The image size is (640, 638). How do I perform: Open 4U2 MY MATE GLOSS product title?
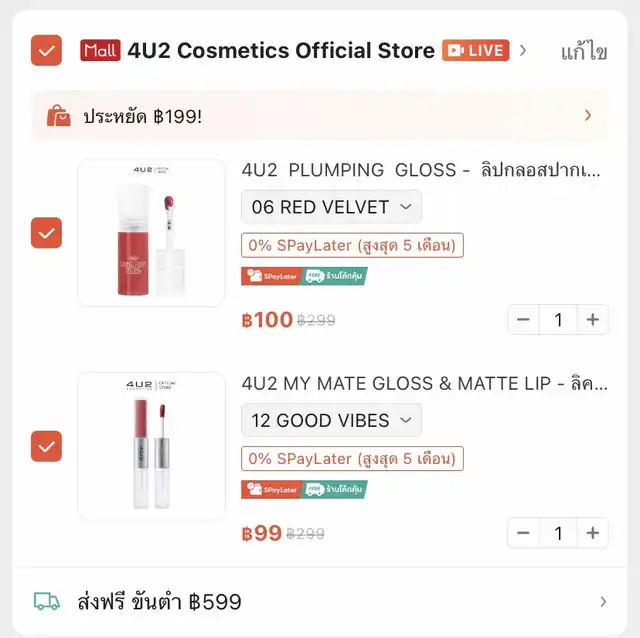tap(424, 383)
